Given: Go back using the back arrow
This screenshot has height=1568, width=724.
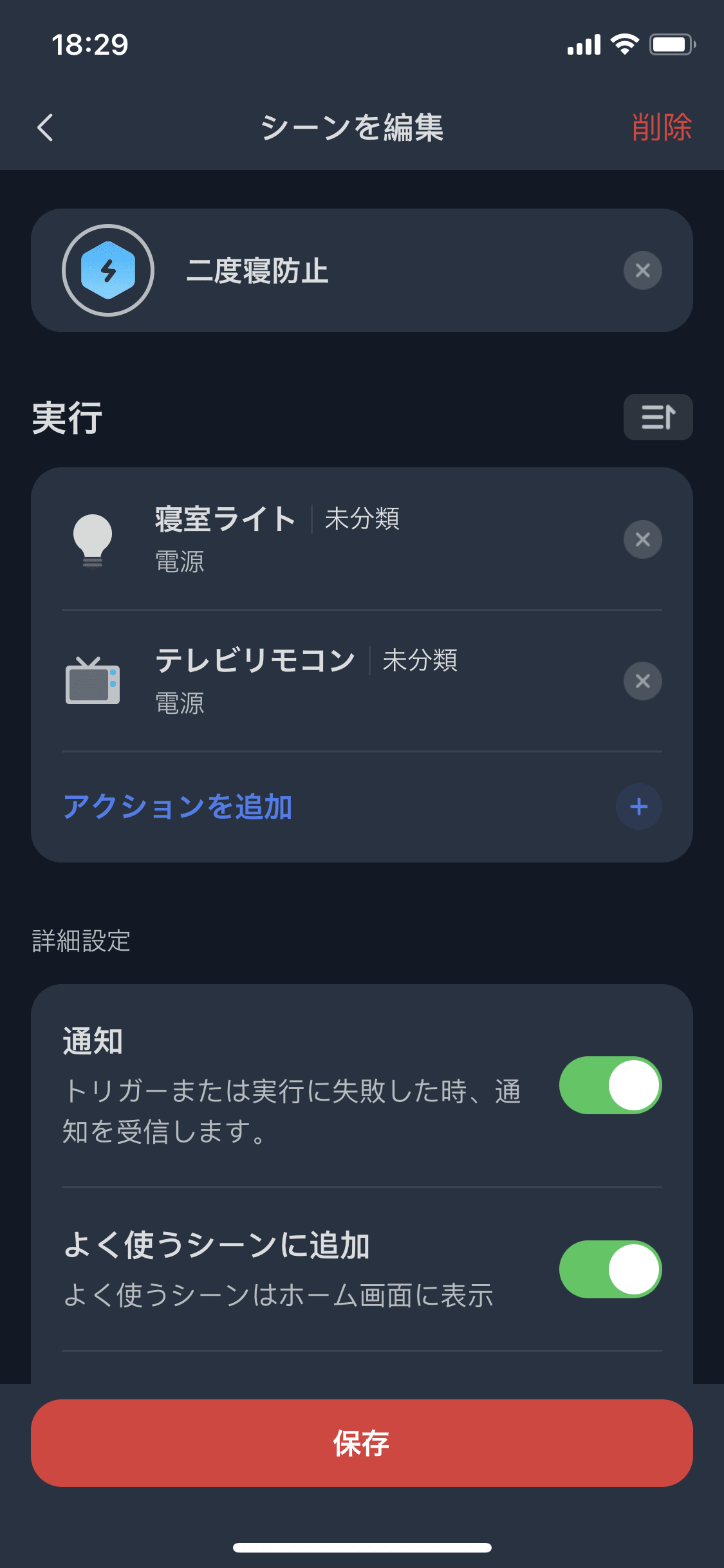Looking at the screenshot, I should pos(45,127).
